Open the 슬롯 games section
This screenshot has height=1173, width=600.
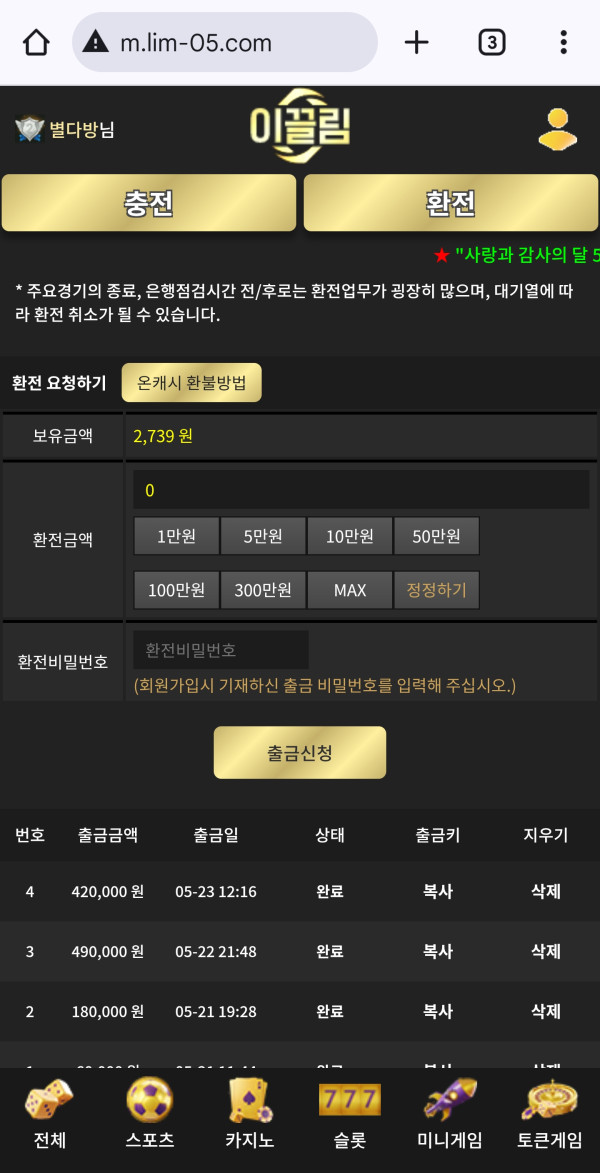[x=349, y=1114]
